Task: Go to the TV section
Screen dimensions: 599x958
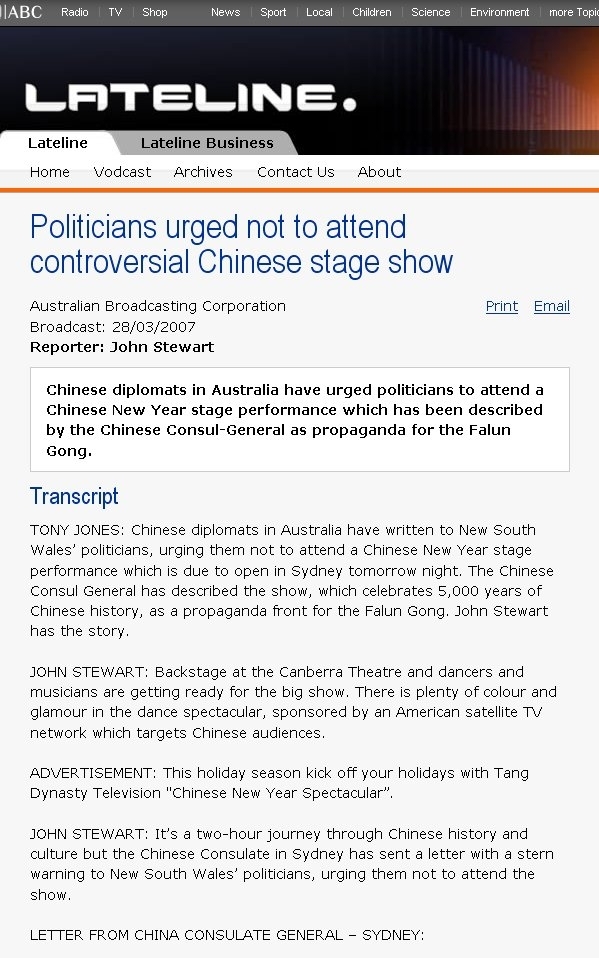Action: [115, 12]
